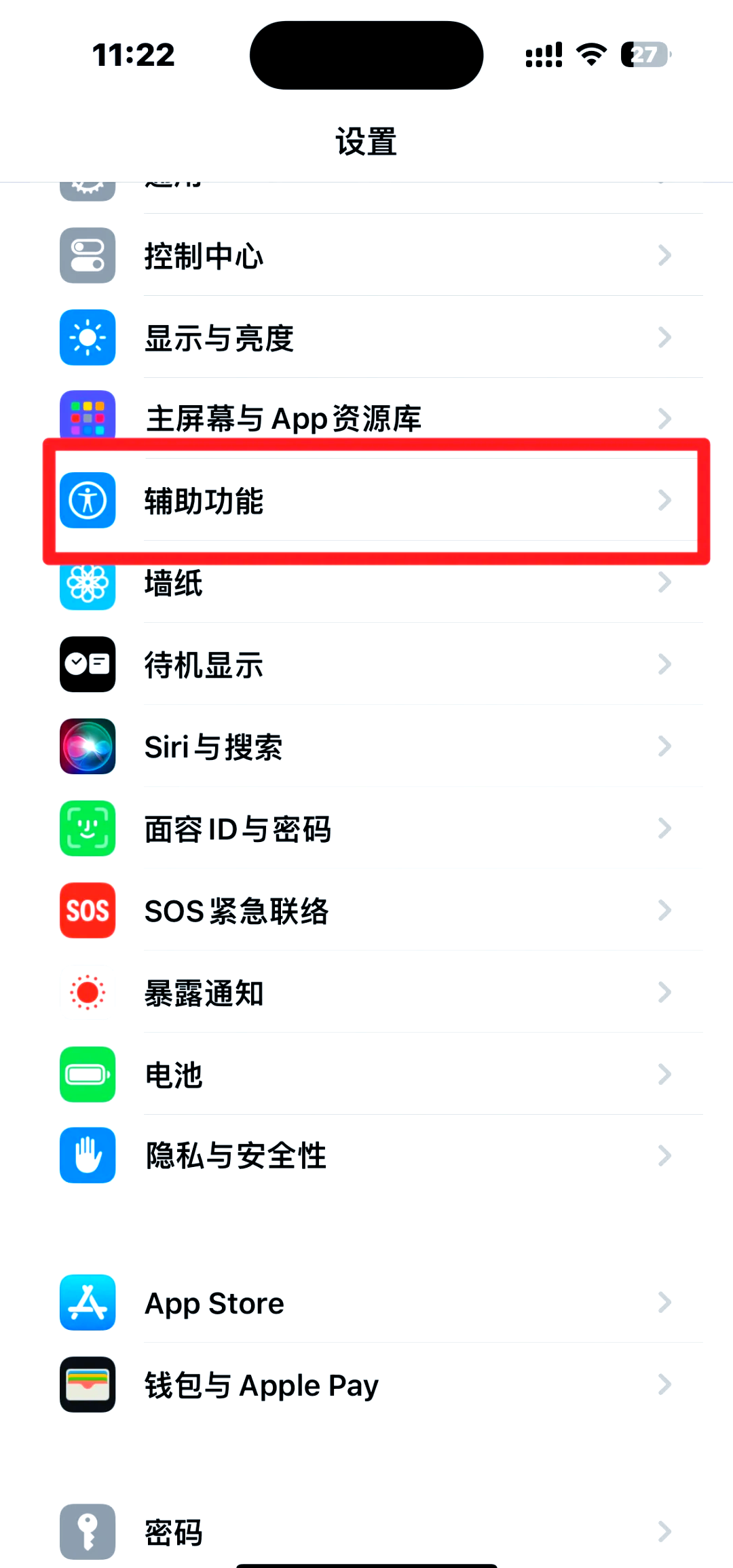Go to 隐私与安全性

tap(366, 1155)
